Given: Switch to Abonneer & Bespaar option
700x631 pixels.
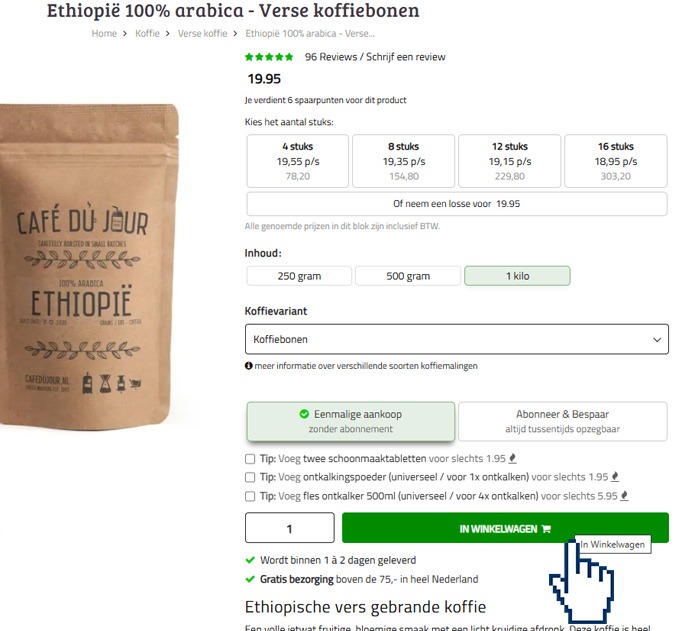Looking at the screenshot, I should [562, 421].
